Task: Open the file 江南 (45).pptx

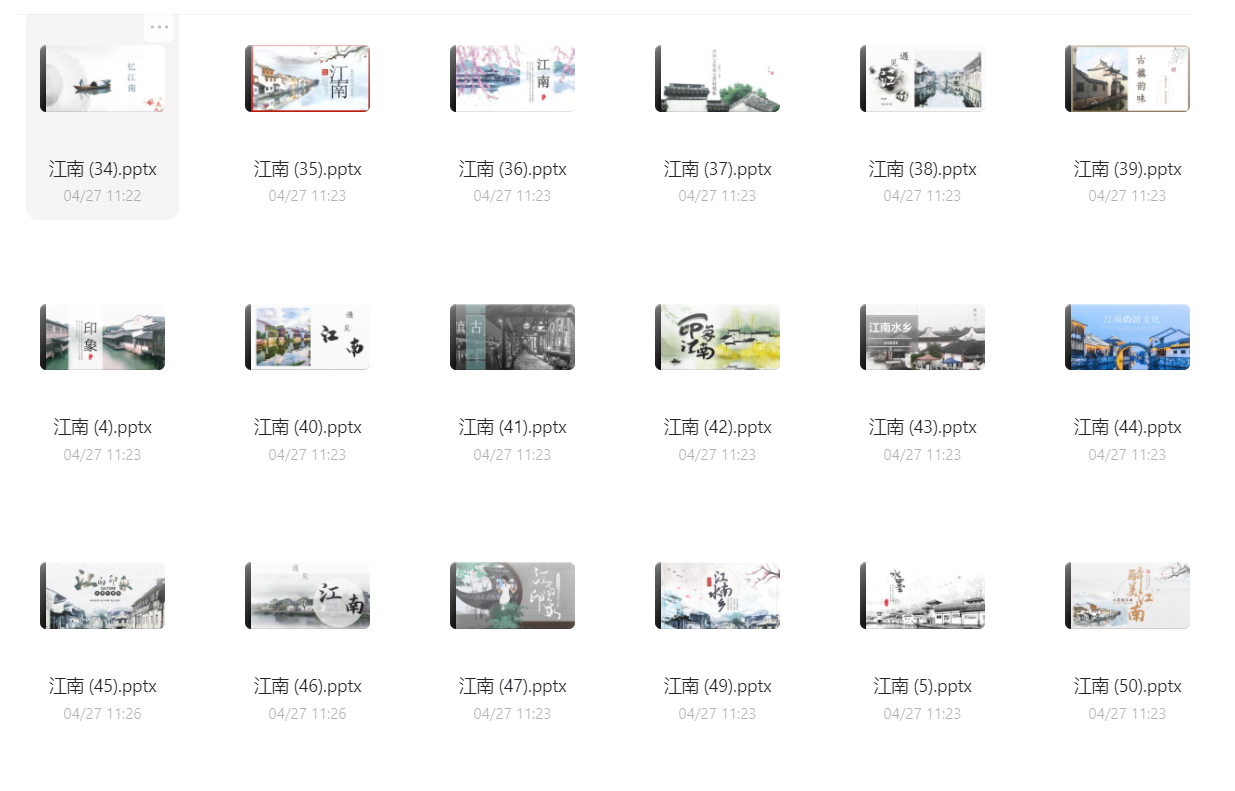Action: coord(103,596)
